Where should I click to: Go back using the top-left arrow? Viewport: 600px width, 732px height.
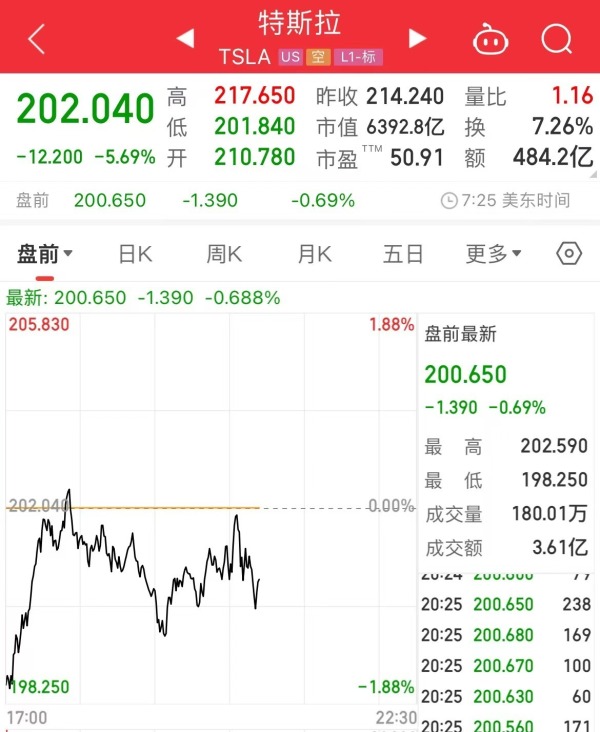pos(37,39)
